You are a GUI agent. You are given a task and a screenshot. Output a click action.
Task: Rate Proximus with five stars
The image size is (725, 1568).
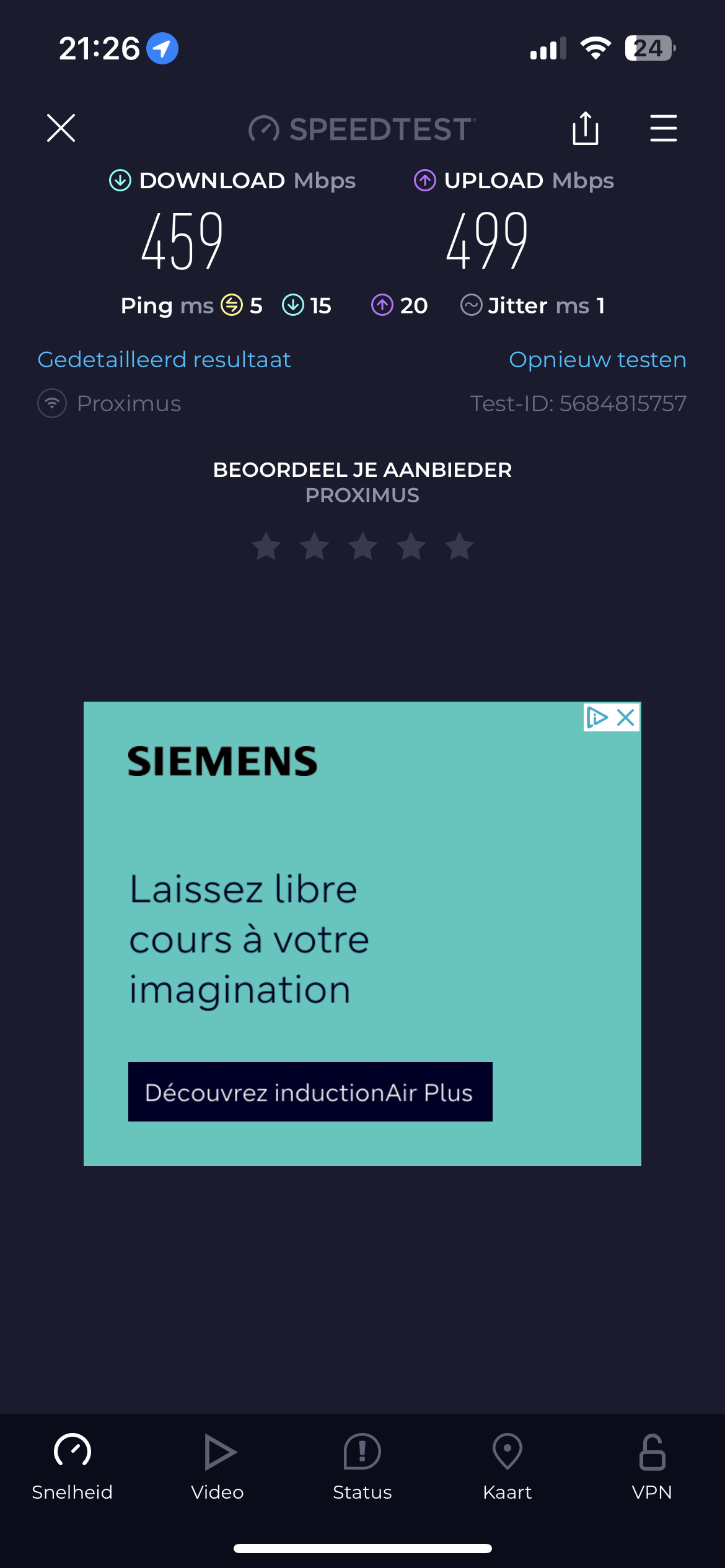[459, 546]
